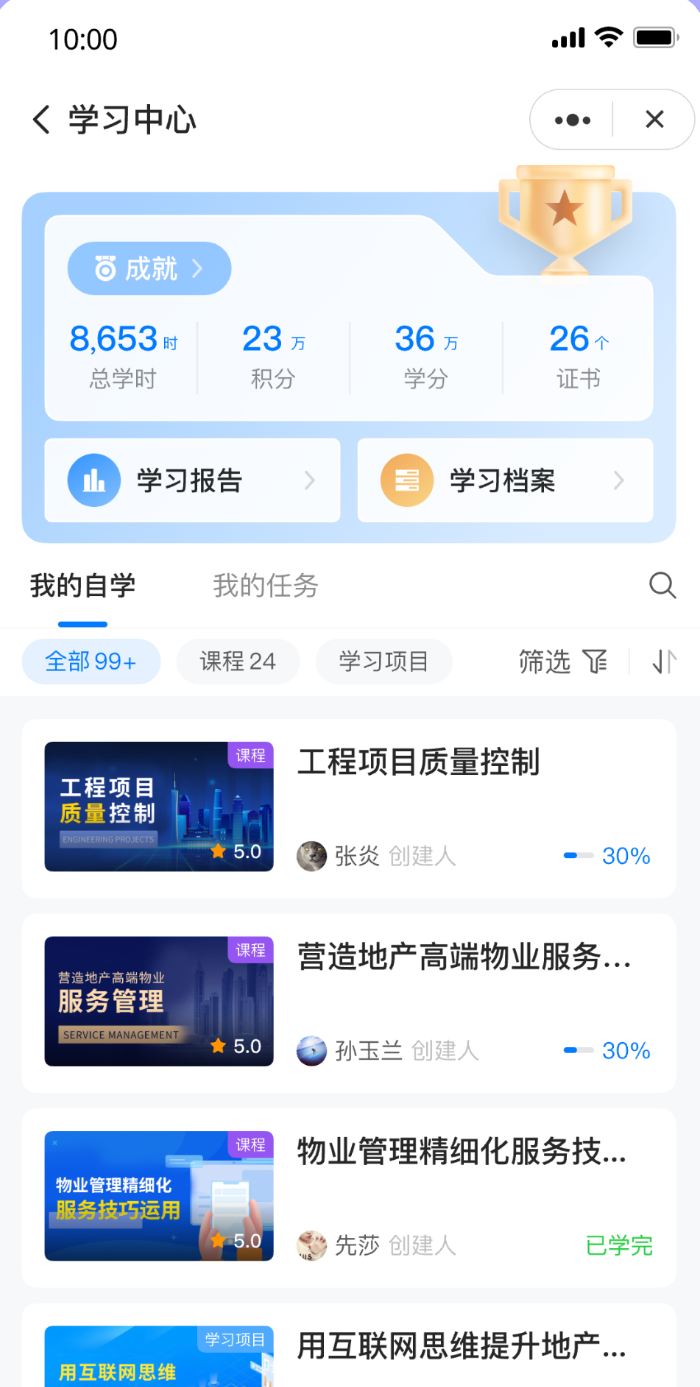Viewport: 700px width, 1387px height.
Task: Select the 全部 99+ filter chip
Action: pos(91,662)
